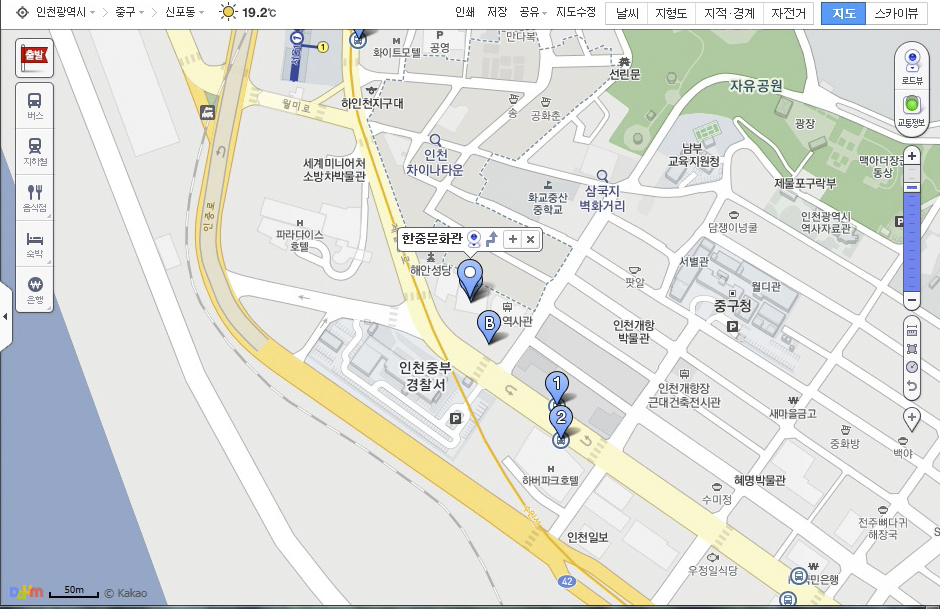Select the 지도 map view
940x609 pixels.
(843, 14)
